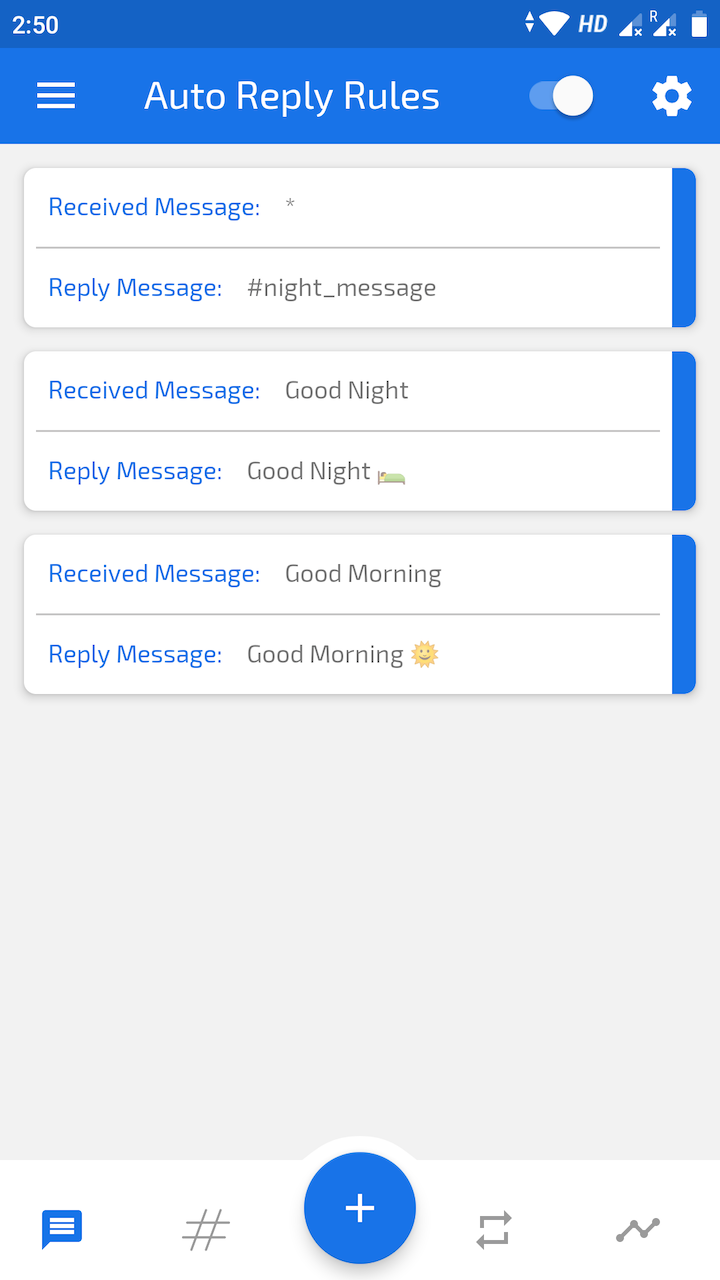Open the hamburger drawer menu

point(56,96)
